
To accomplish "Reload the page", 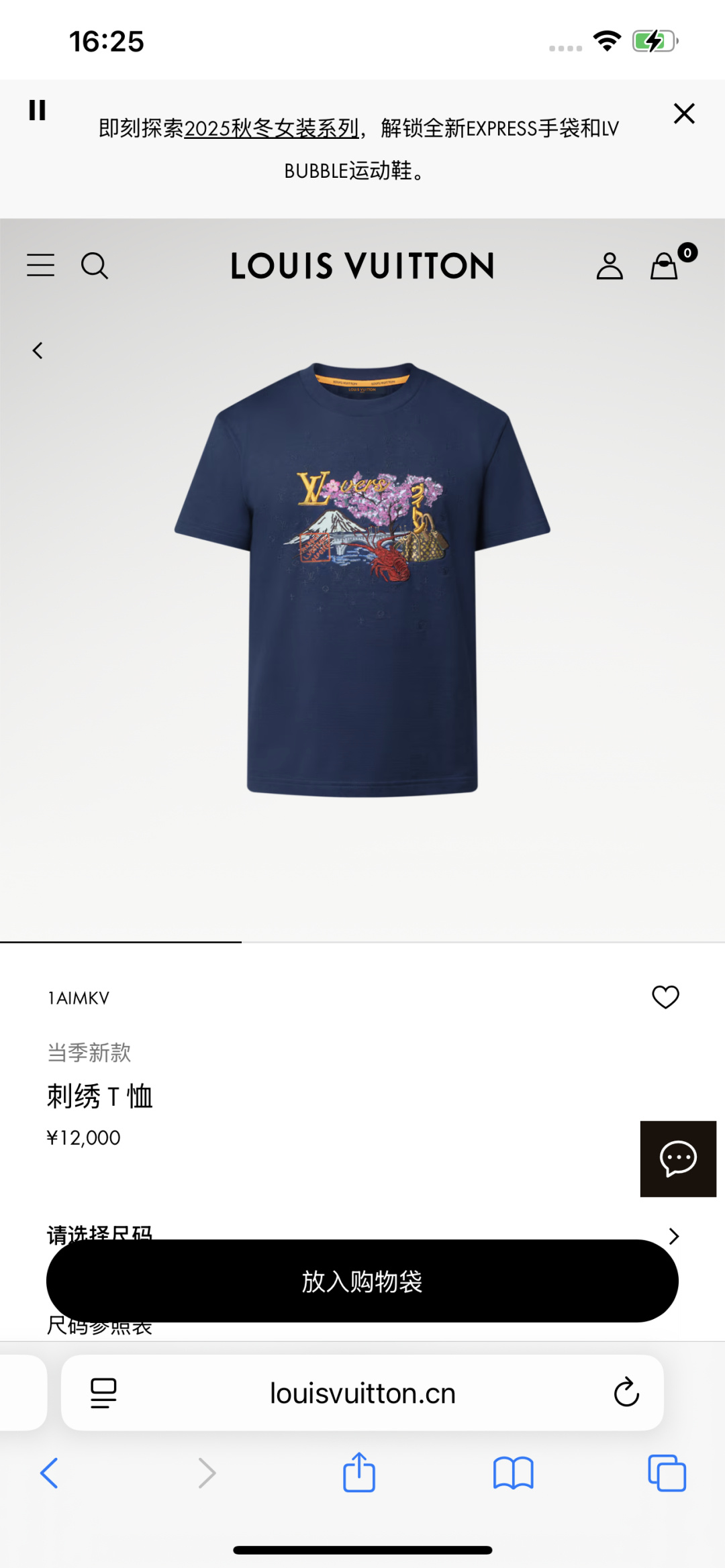I will [626, 1392].
